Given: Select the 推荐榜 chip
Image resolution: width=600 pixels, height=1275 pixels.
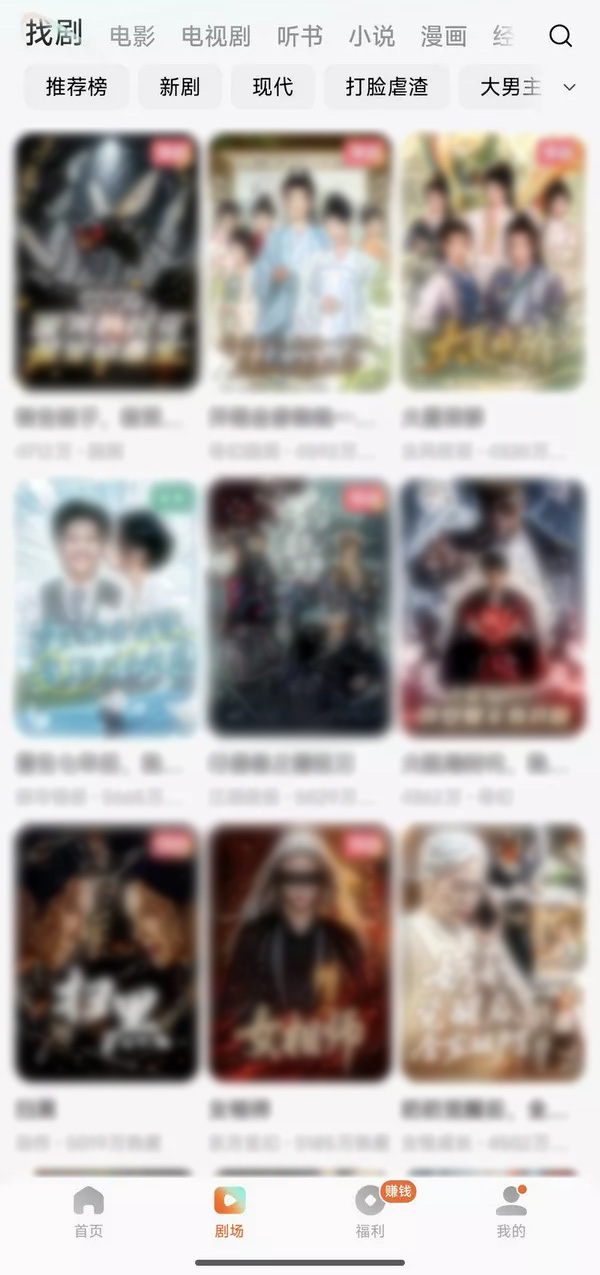Looking at the screenshot, I should coord(76,87).
